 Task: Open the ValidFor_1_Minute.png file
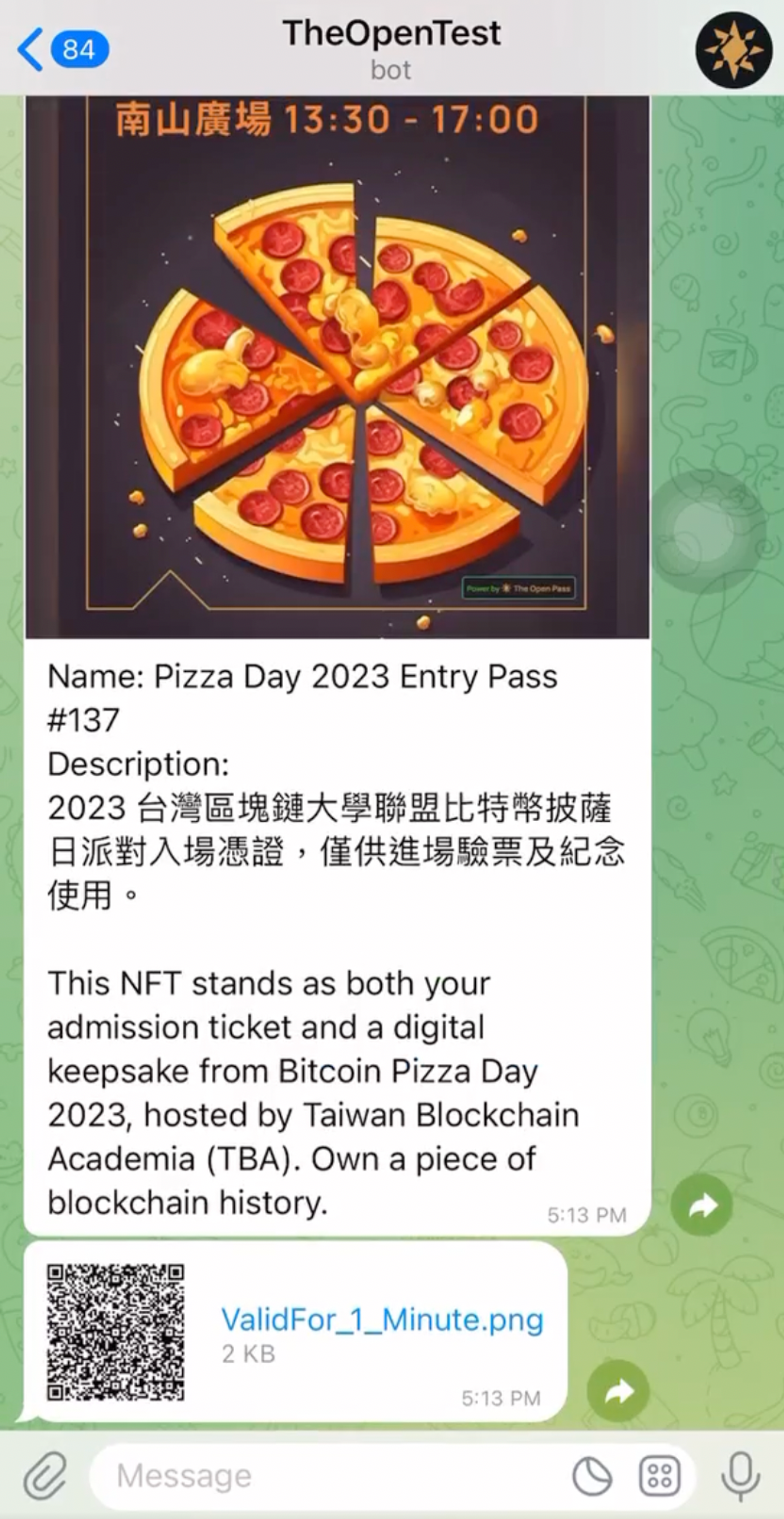(x=381, y=1320)
